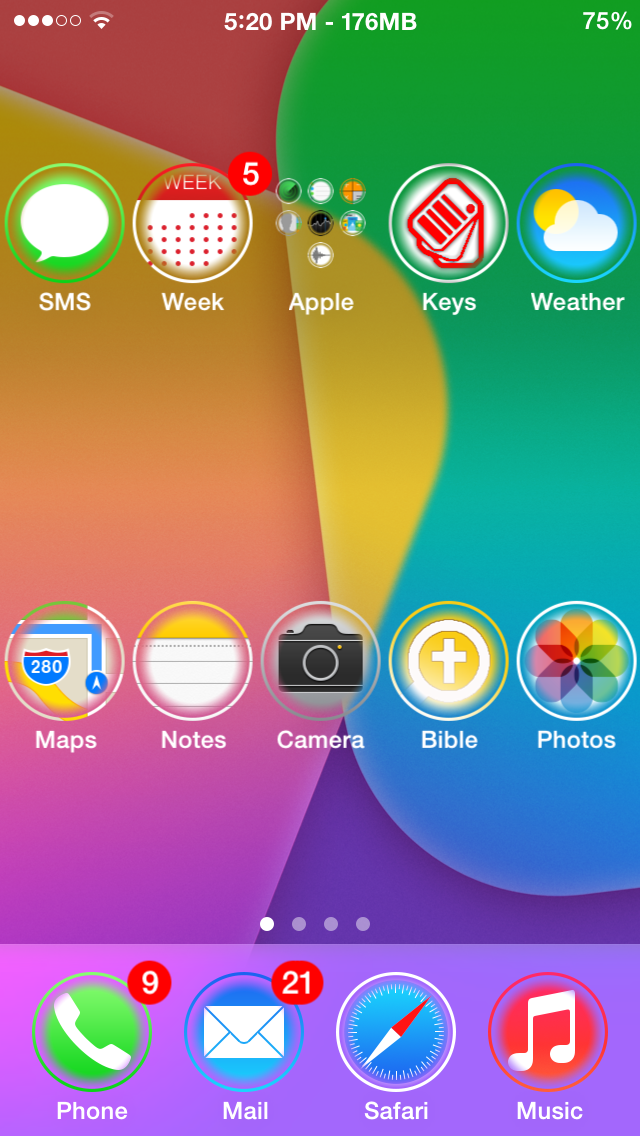Open Phone from the dock

click(x=92, y=1032)
